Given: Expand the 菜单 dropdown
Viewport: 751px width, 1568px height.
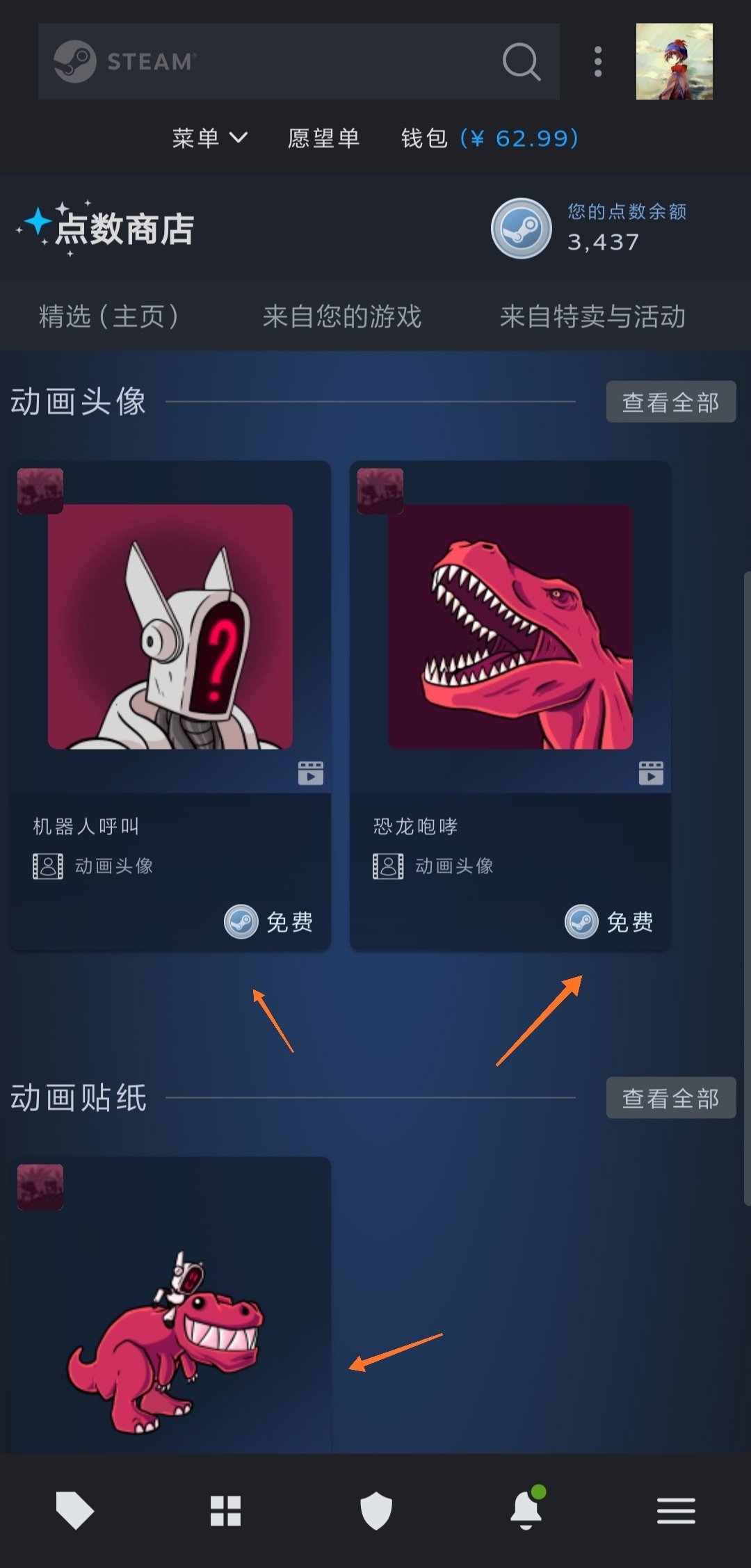Looking at the screenshot, I should click(x=209, y=138).
